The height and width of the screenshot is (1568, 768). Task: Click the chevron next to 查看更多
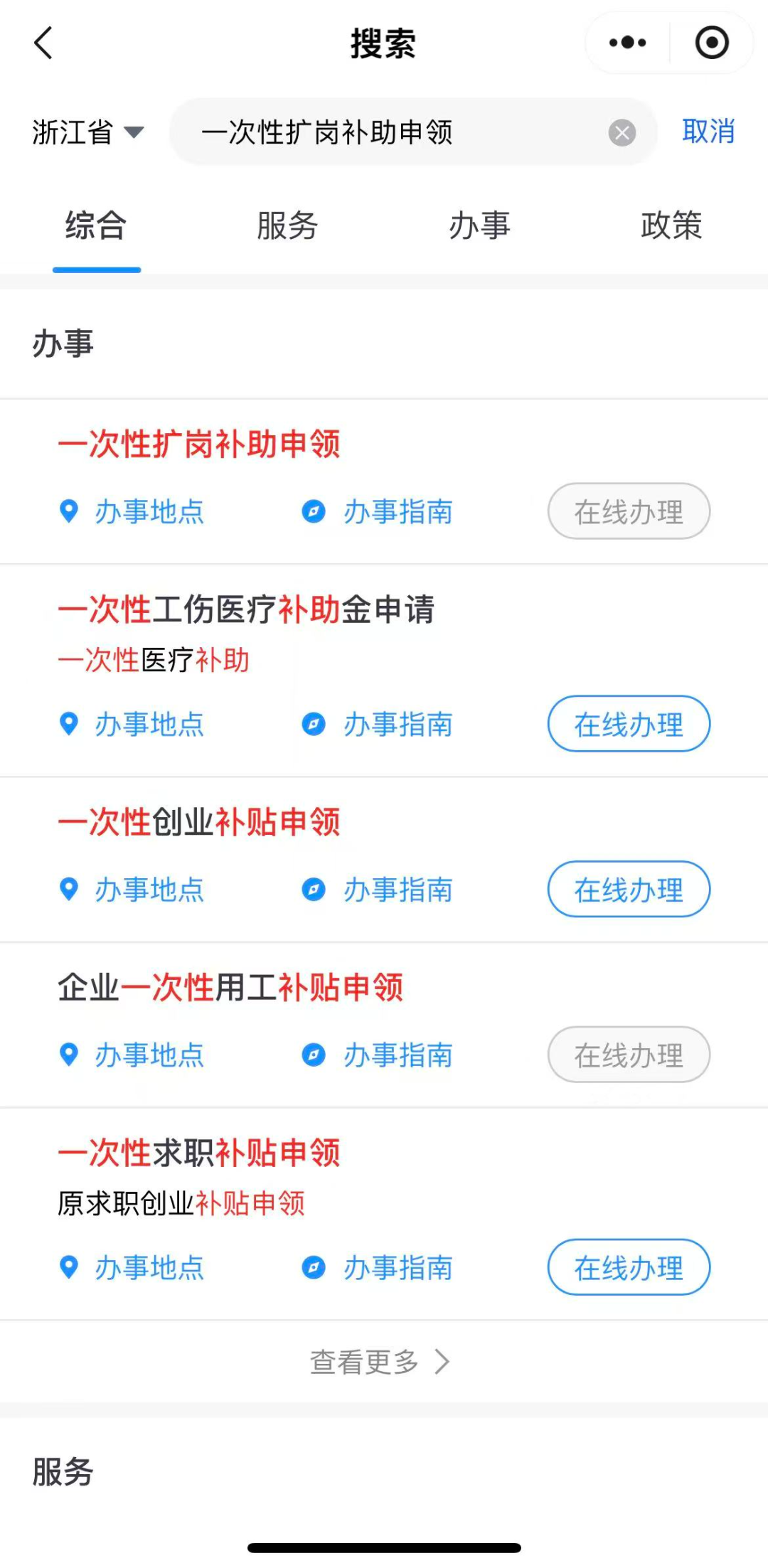444,1360
